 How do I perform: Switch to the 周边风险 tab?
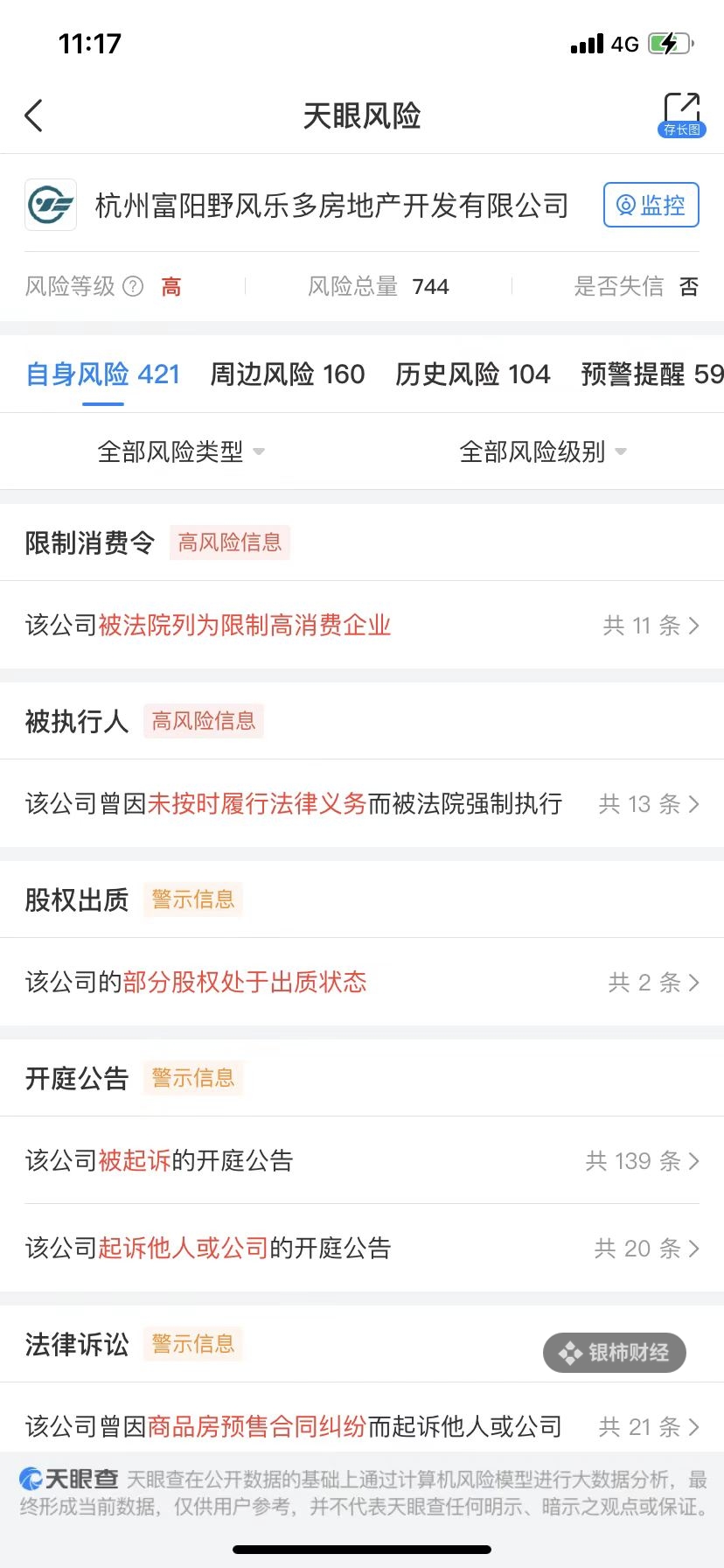pyautogui.click(x=287, y=374)
